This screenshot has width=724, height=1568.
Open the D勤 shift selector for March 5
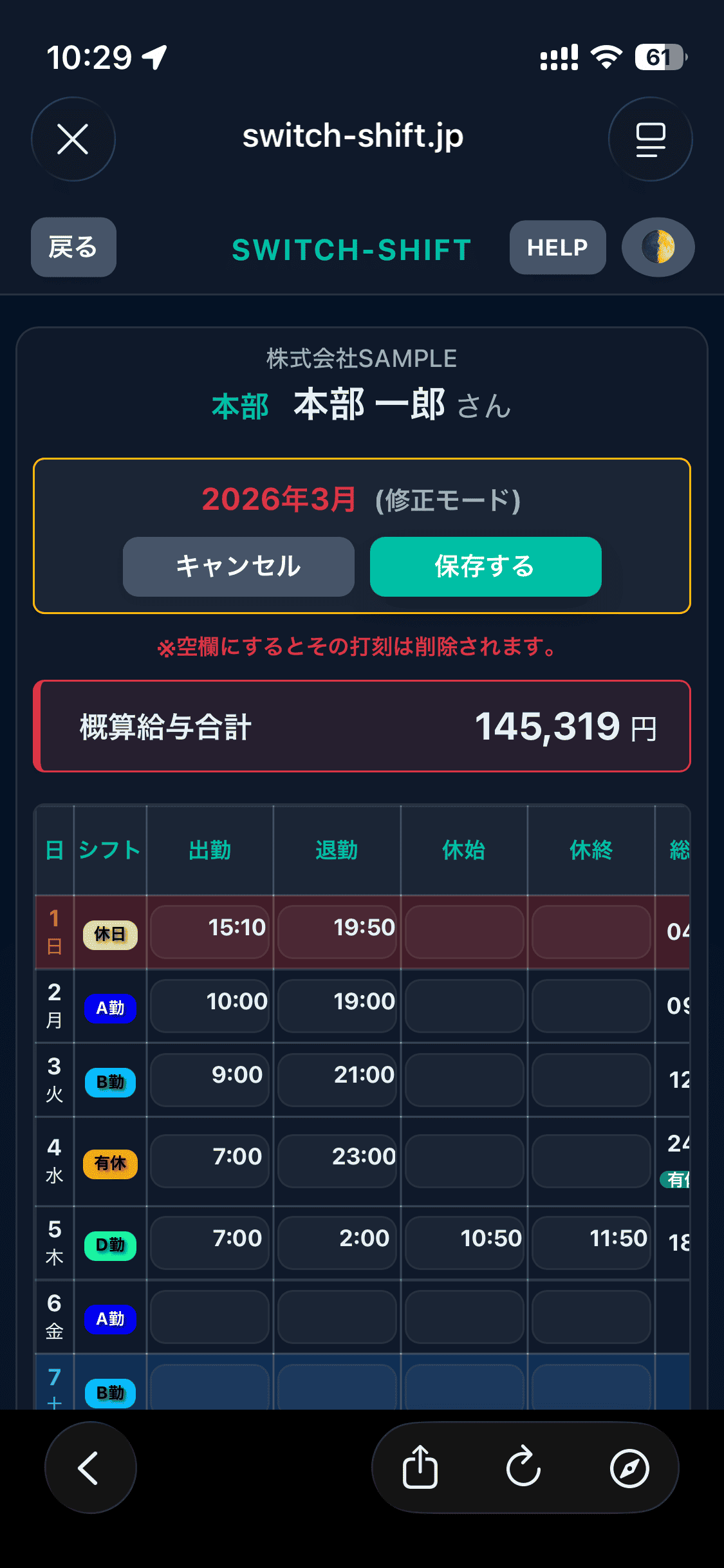tap(109, 1245)
